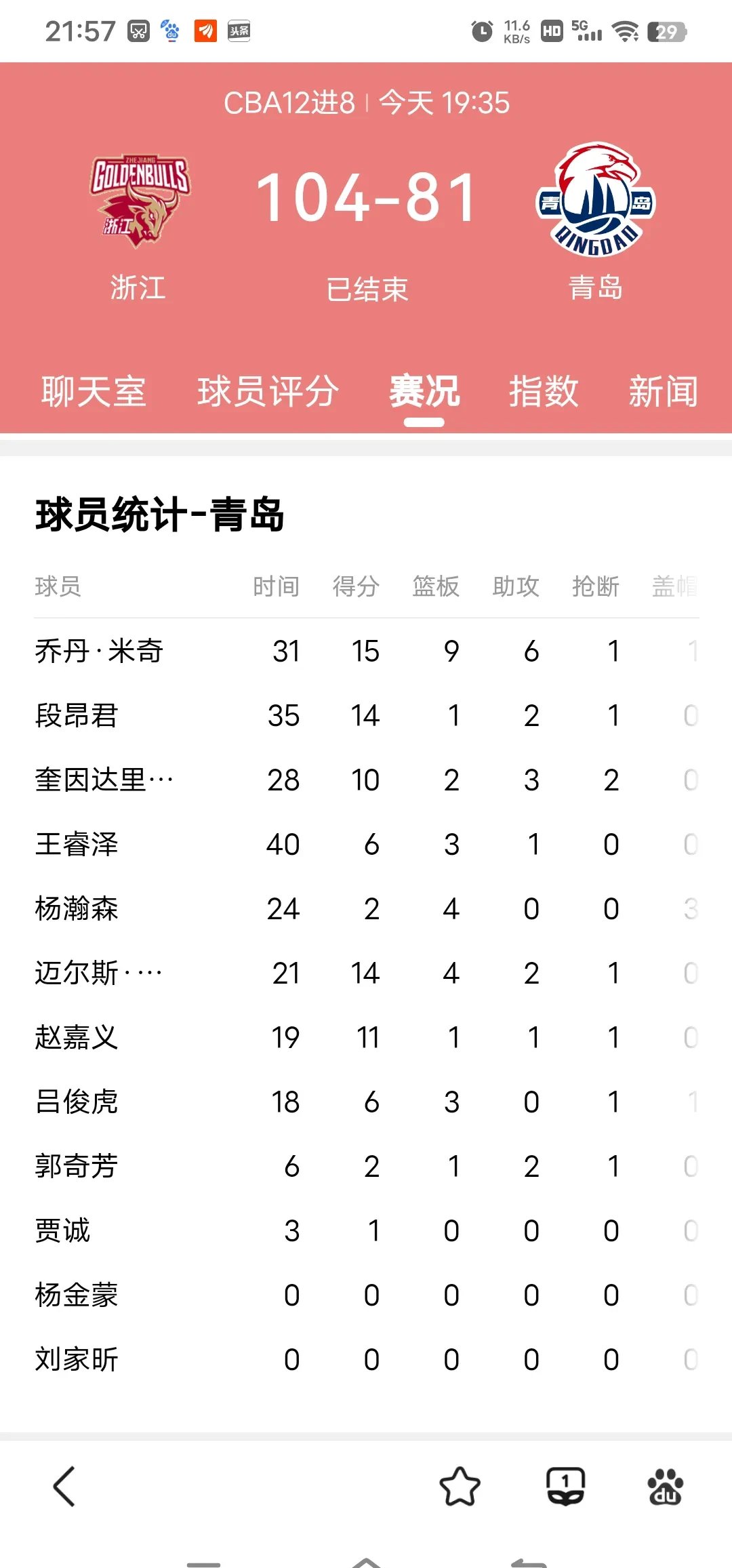Tap the active tab underline indicator

tap(424, 422)
